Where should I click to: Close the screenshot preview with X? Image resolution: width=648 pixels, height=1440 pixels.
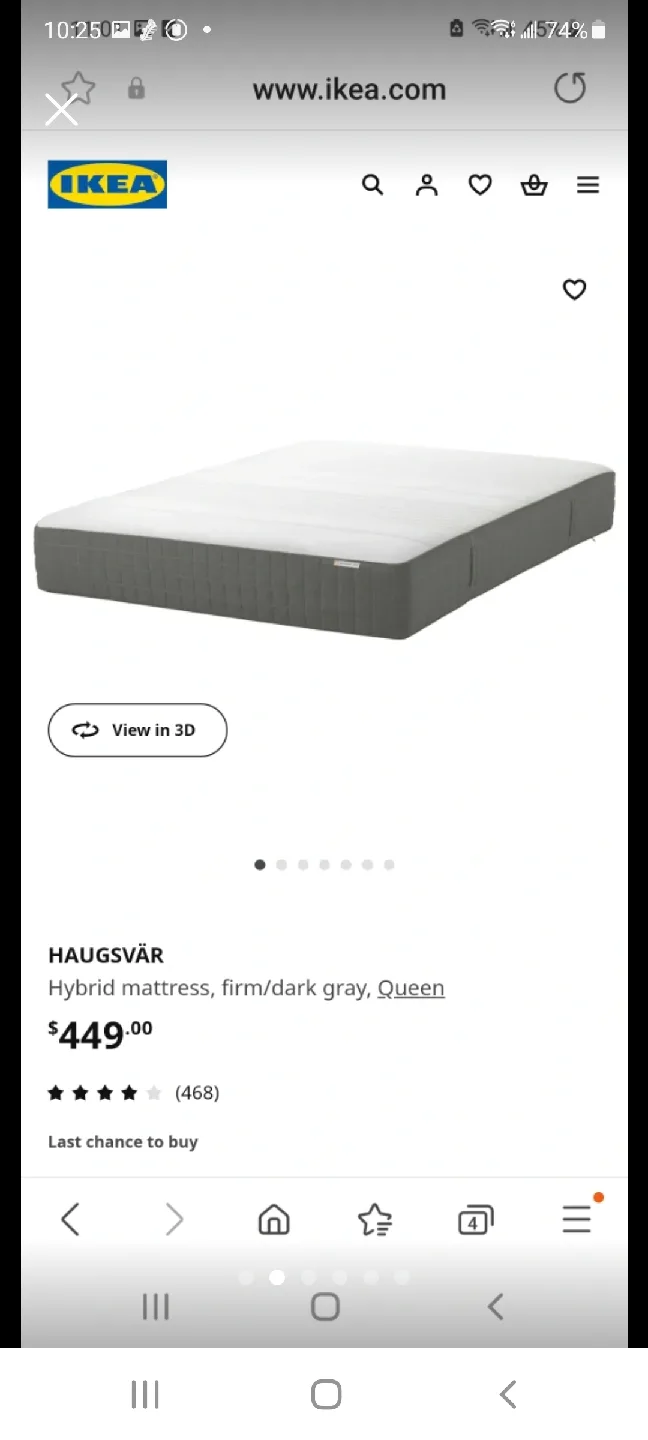61,110
